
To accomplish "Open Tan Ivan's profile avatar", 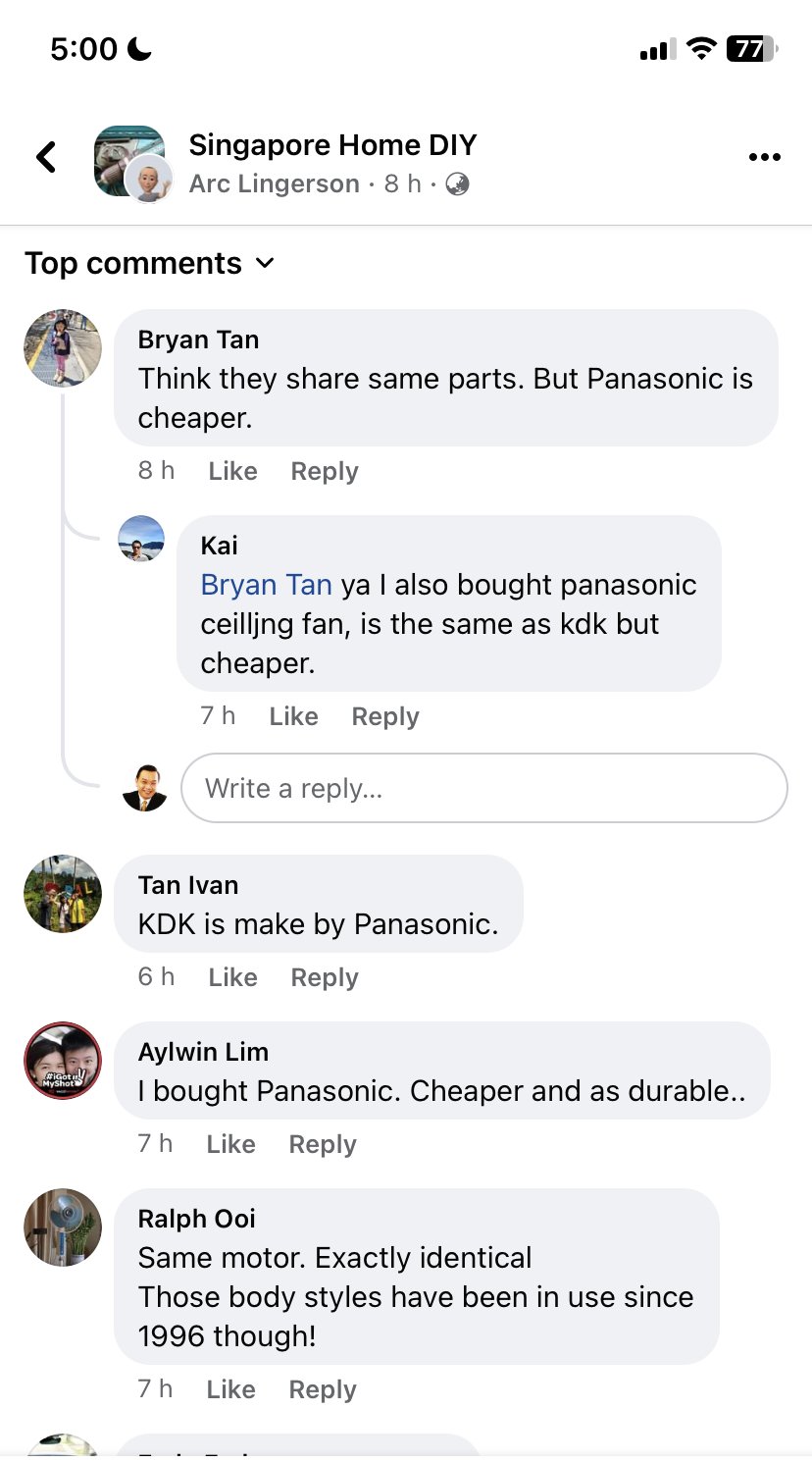I will click(x=63, y=894).
